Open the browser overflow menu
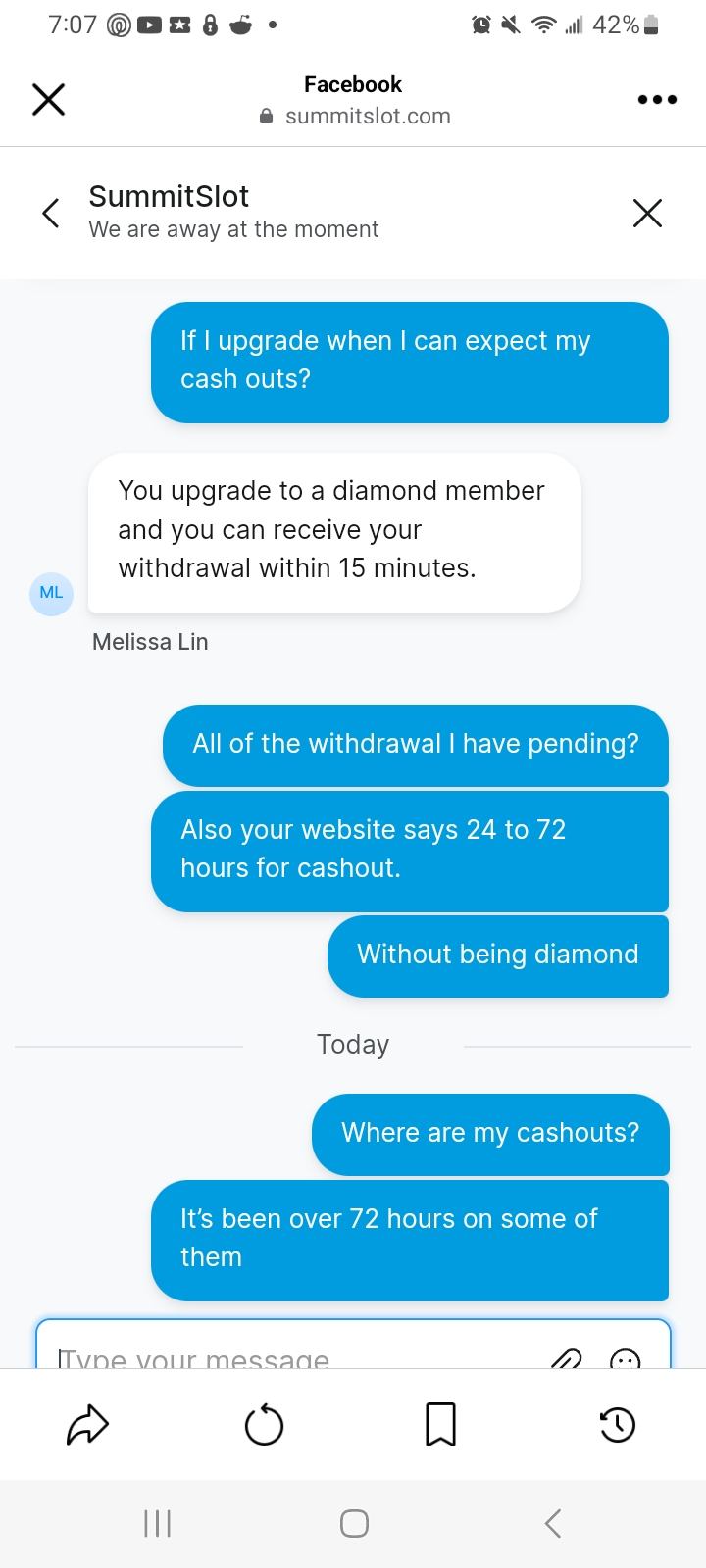This screenshot has width=706, height=1568. tap(657, 99)
